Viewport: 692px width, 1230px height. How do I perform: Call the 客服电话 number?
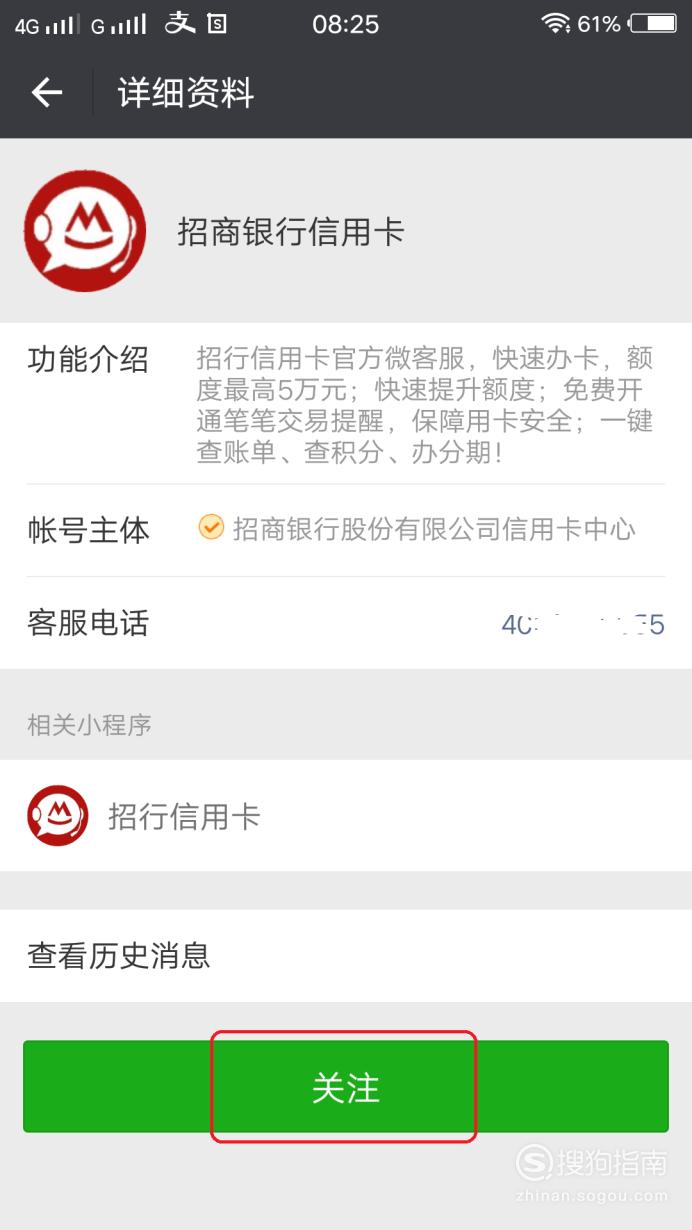(x=583, y=625)
